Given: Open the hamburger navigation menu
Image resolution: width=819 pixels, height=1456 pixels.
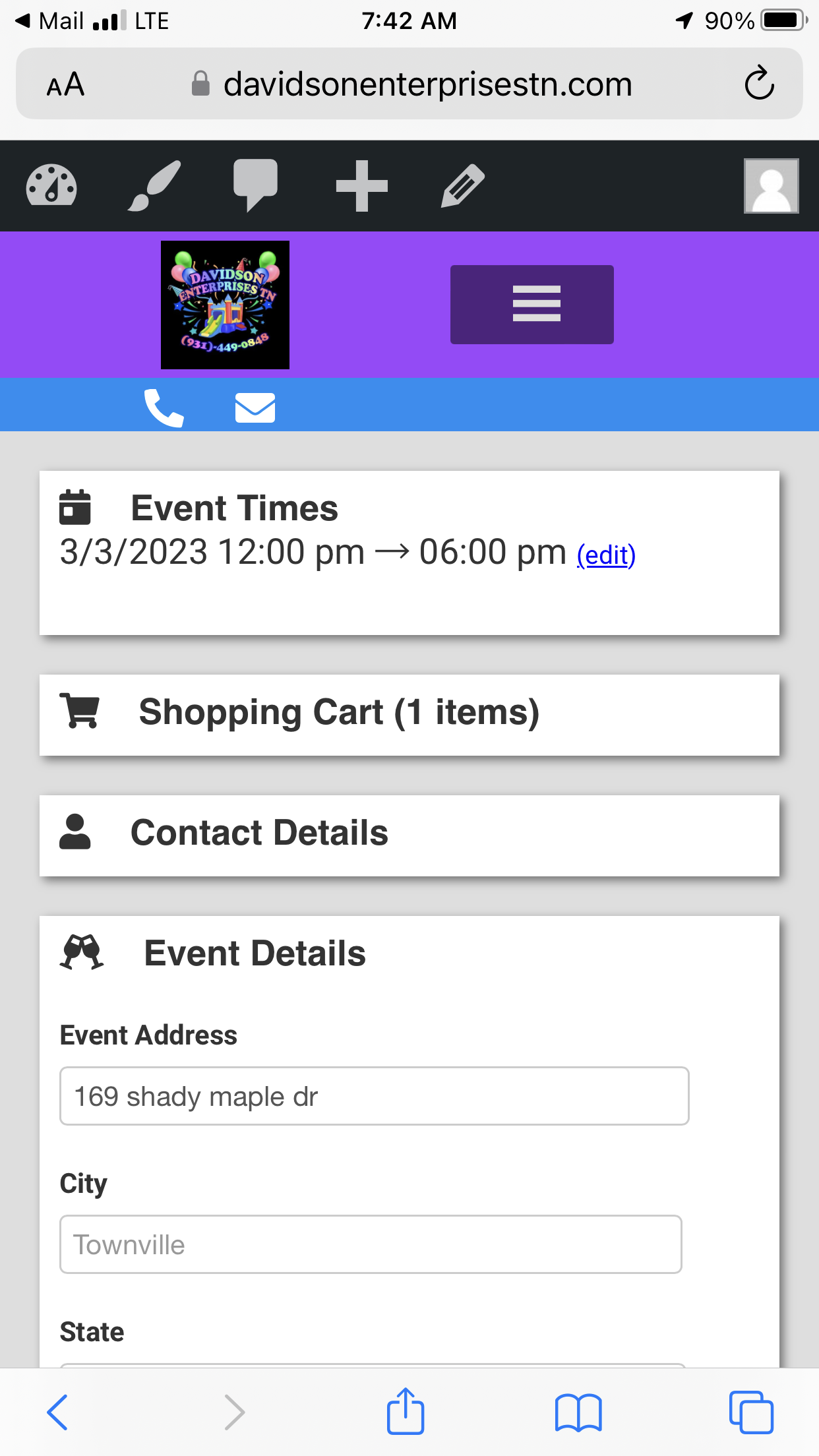Looking at the screenshot, I should tap(531, 304).
